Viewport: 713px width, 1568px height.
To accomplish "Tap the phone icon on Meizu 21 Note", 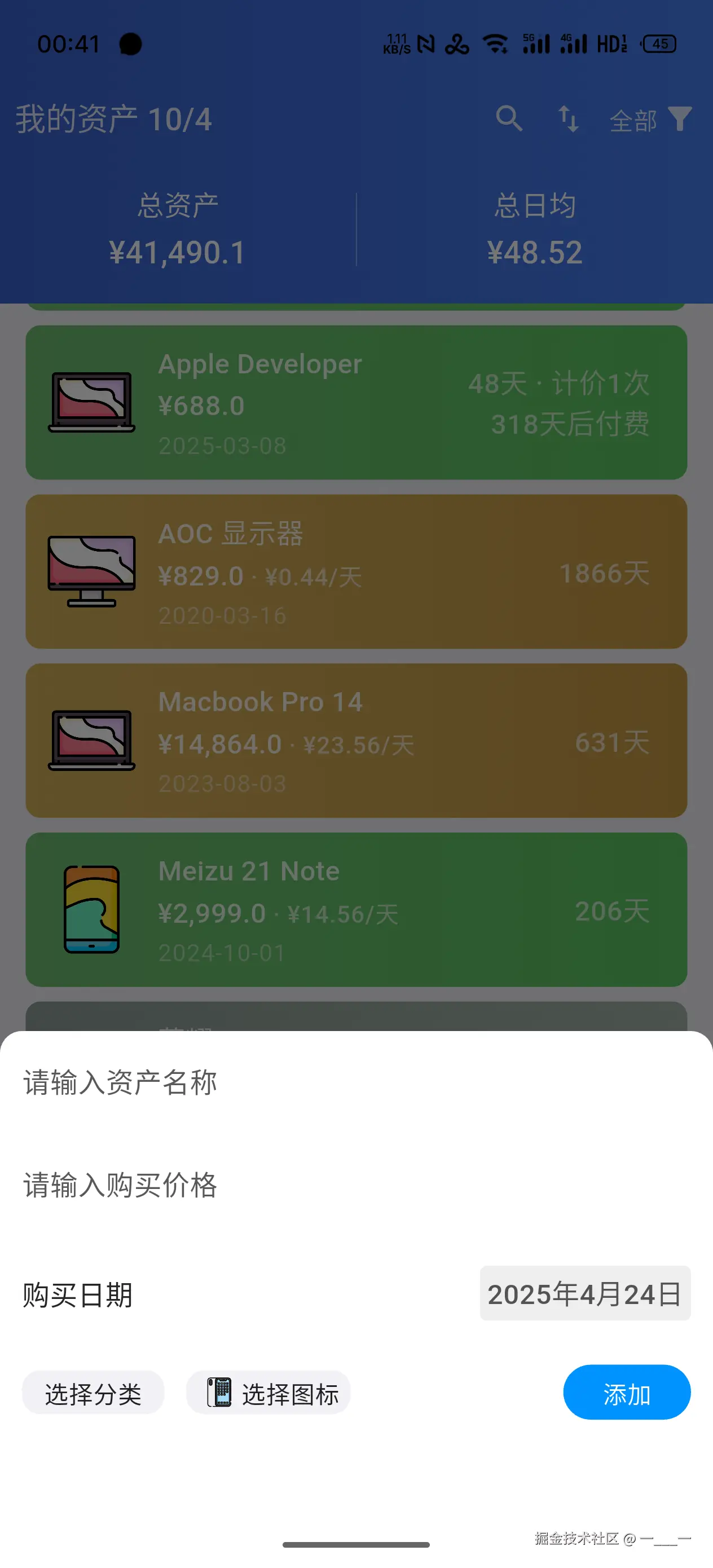I will tap(91, 909).
